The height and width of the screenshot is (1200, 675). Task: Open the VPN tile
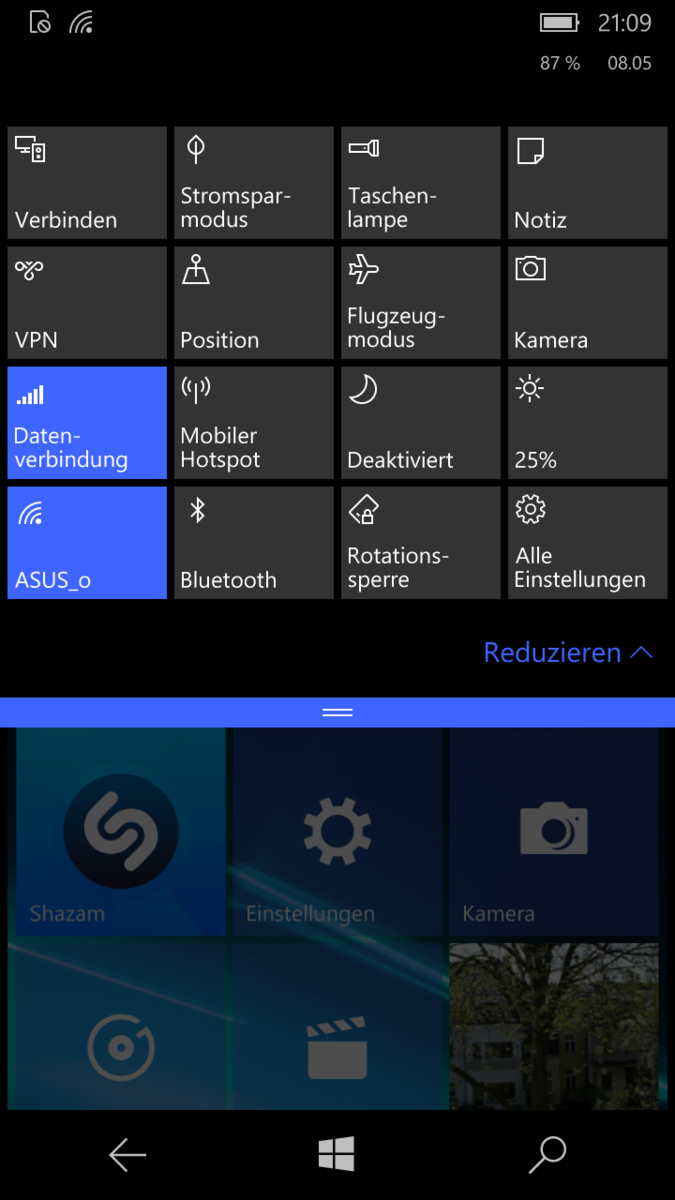pyautogui.click(x=87, y=303)
